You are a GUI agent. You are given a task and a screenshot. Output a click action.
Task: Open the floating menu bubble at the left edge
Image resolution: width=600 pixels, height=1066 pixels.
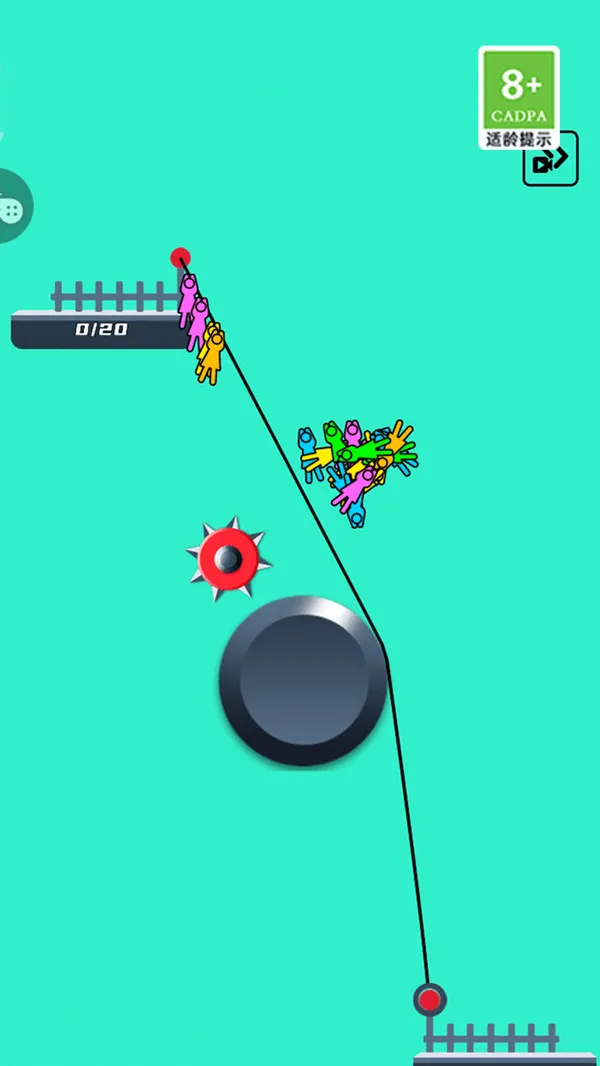coord(12,208)
